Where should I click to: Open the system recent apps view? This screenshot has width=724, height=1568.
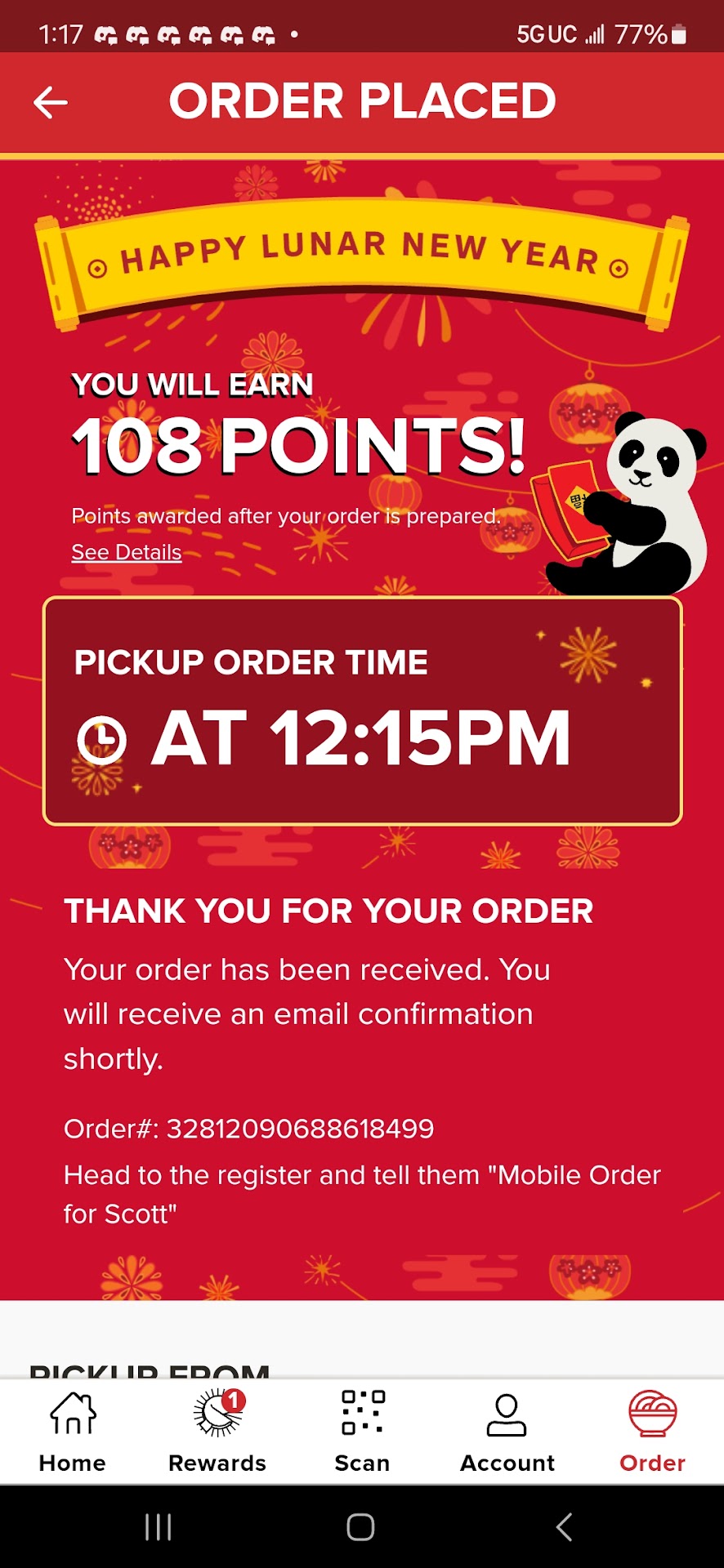(158, 1526)
